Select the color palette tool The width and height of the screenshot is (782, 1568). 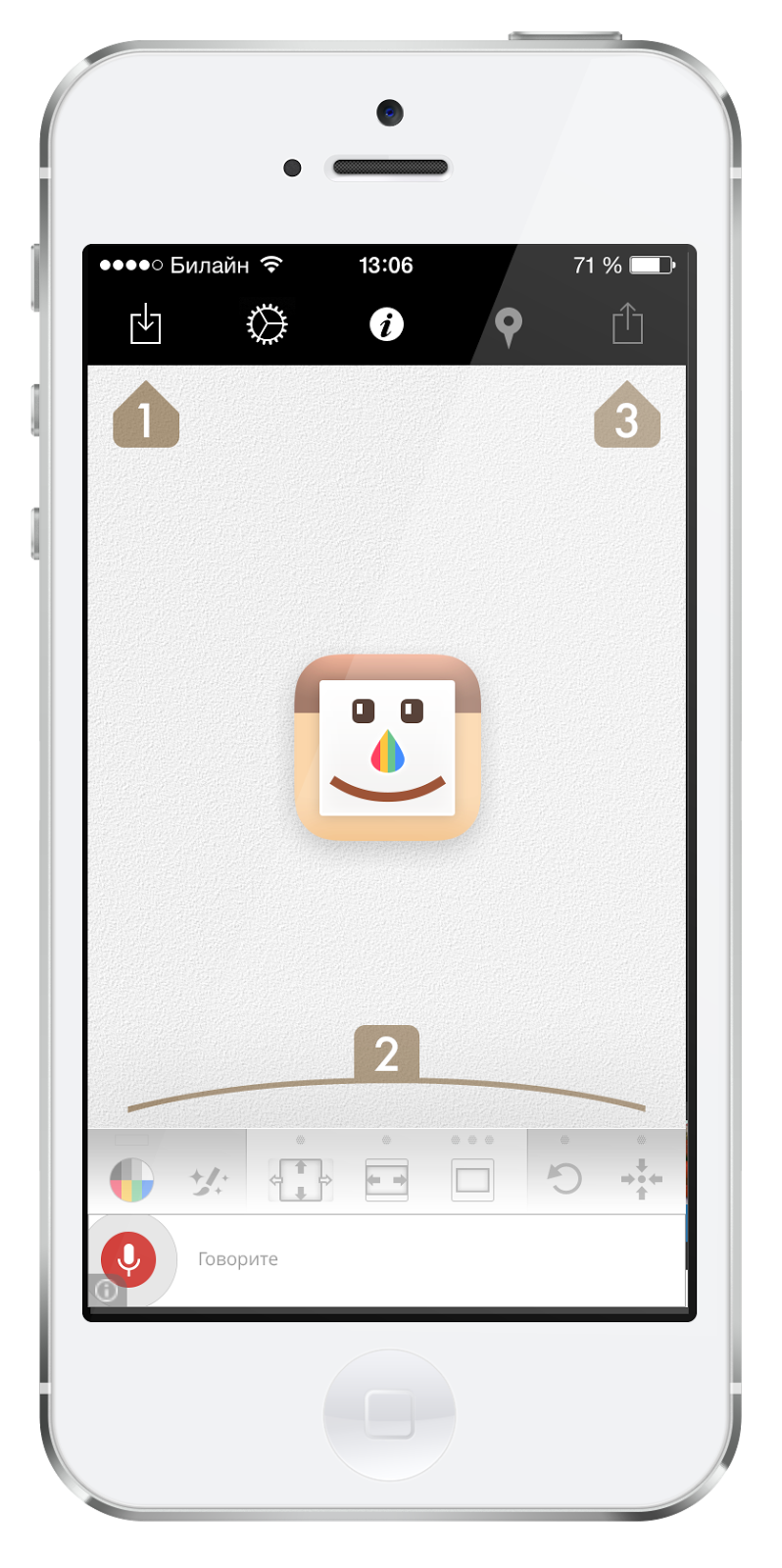pyautogui.click(x=131, y=1179)
